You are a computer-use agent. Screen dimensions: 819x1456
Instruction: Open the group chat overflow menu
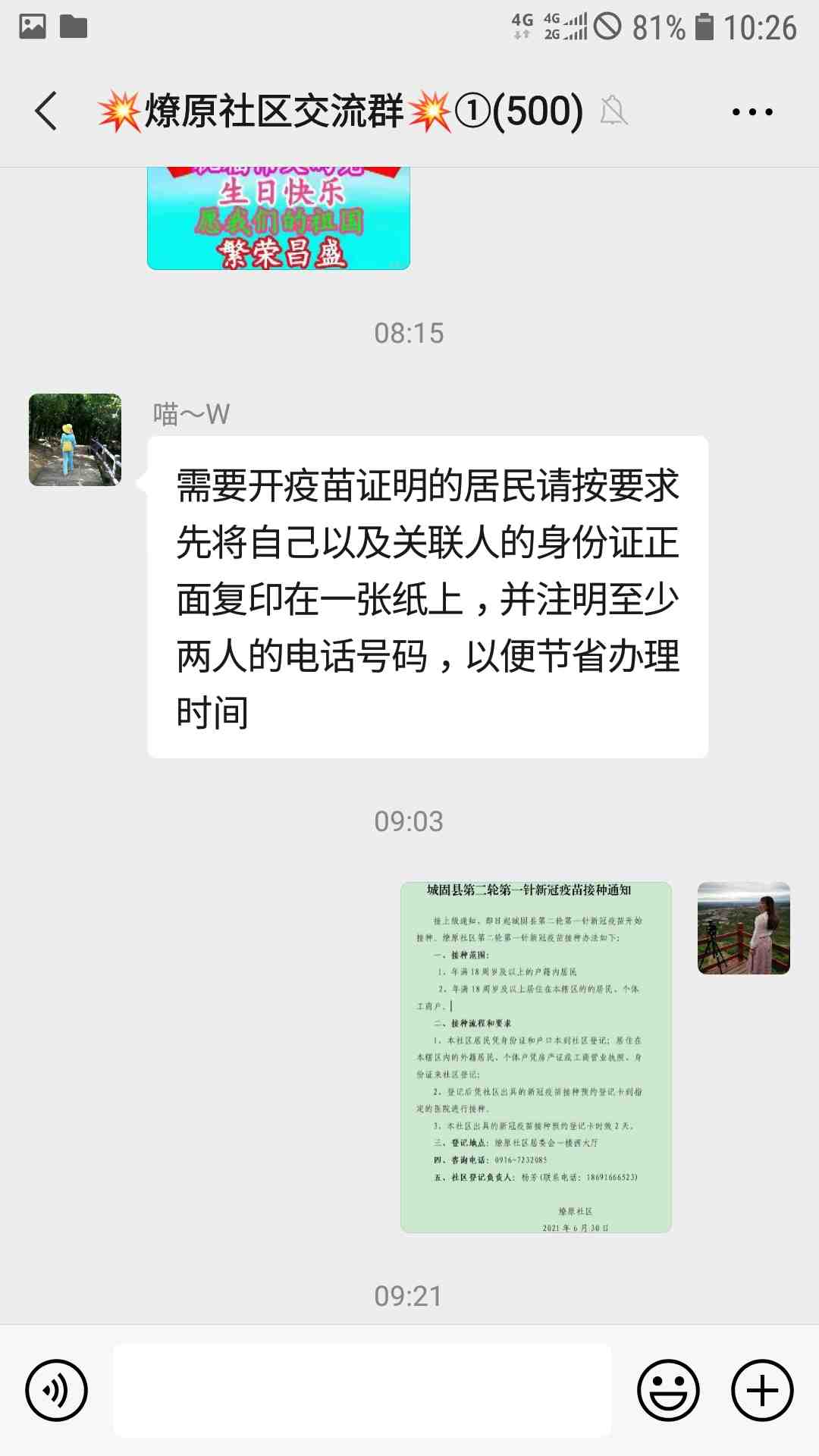point(752,111)
